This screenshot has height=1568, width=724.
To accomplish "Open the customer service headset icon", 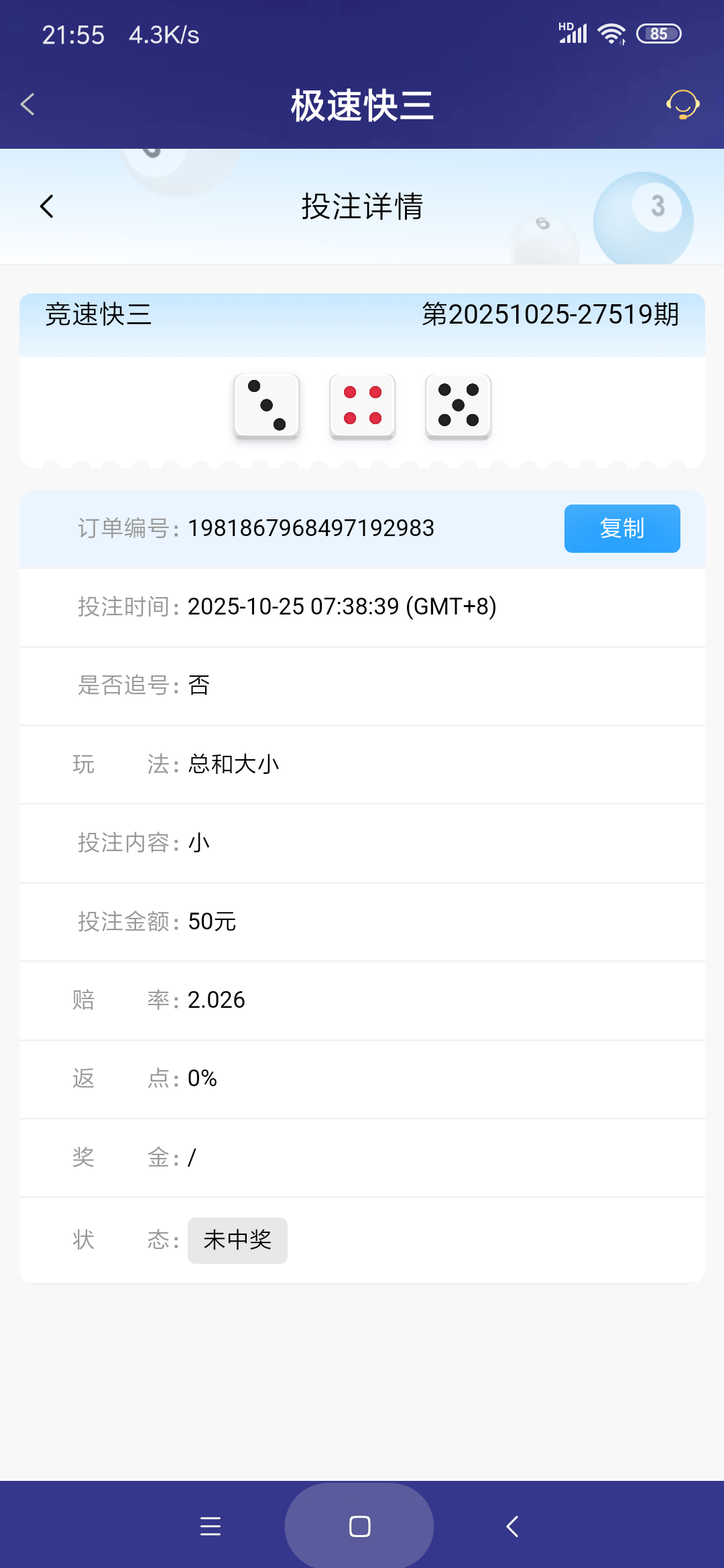I will [682, 105].
